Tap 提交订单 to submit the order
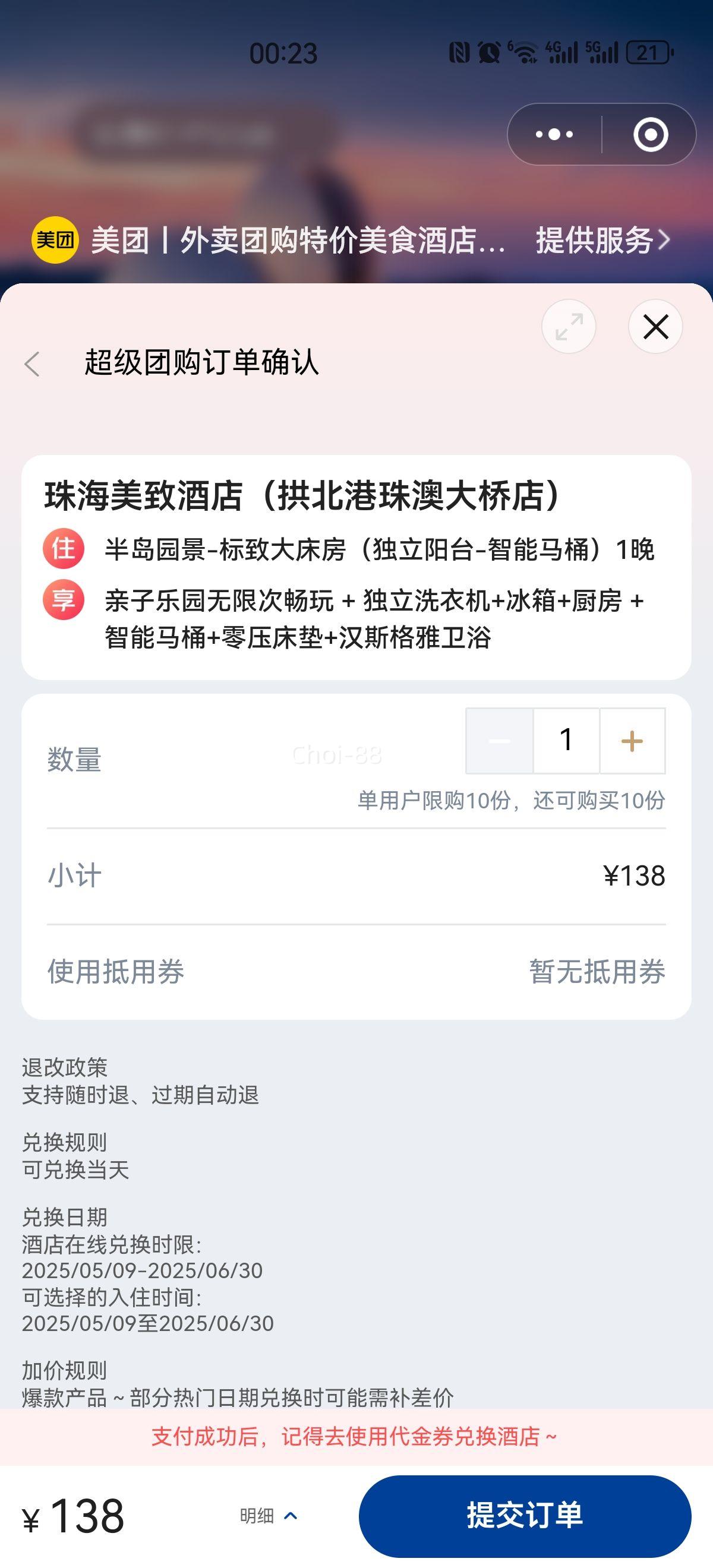This screenshot has height=1568, width=713. [x=524, y=1515]
